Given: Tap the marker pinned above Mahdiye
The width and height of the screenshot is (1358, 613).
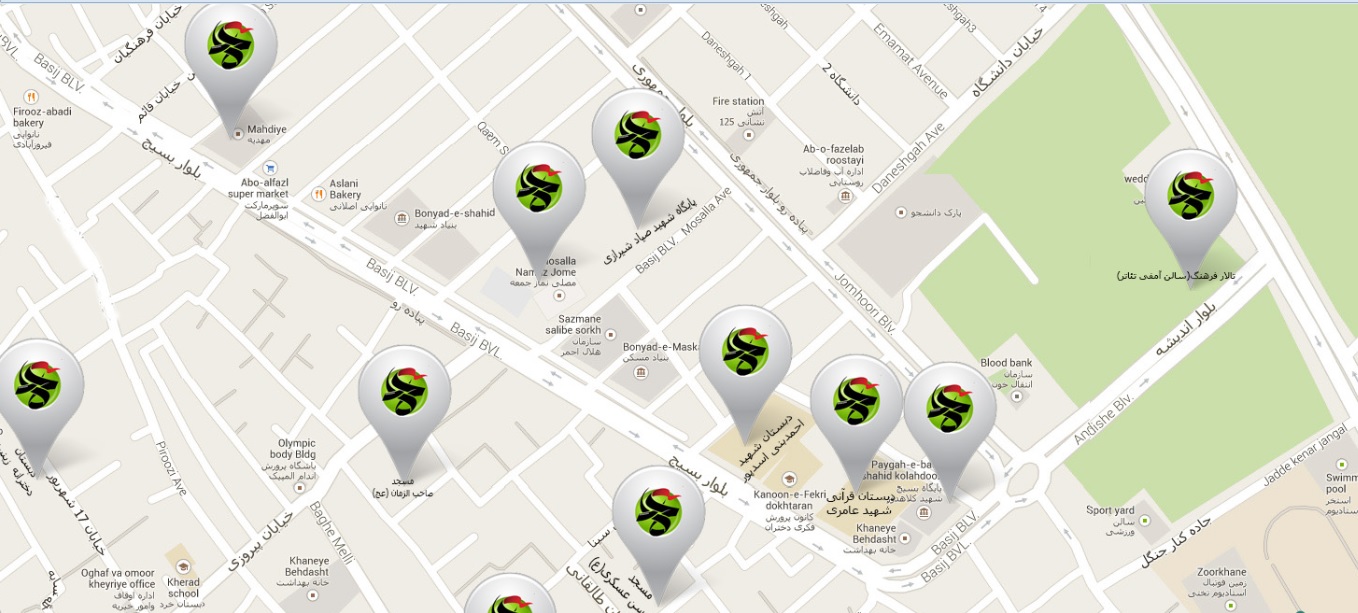Looking at the screenshot, I should point(231,46).
